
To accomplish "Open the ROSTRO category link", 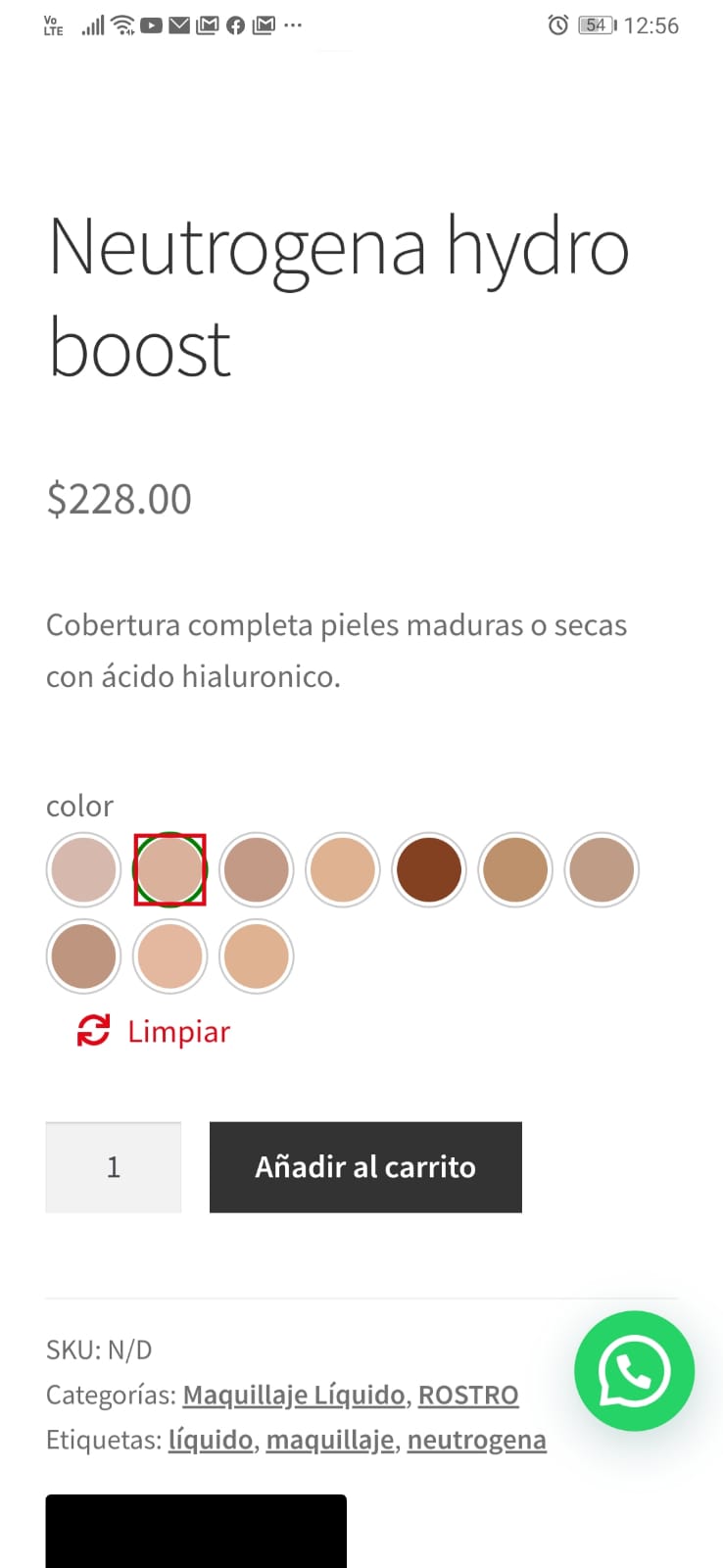I will tap(468, 1395).
